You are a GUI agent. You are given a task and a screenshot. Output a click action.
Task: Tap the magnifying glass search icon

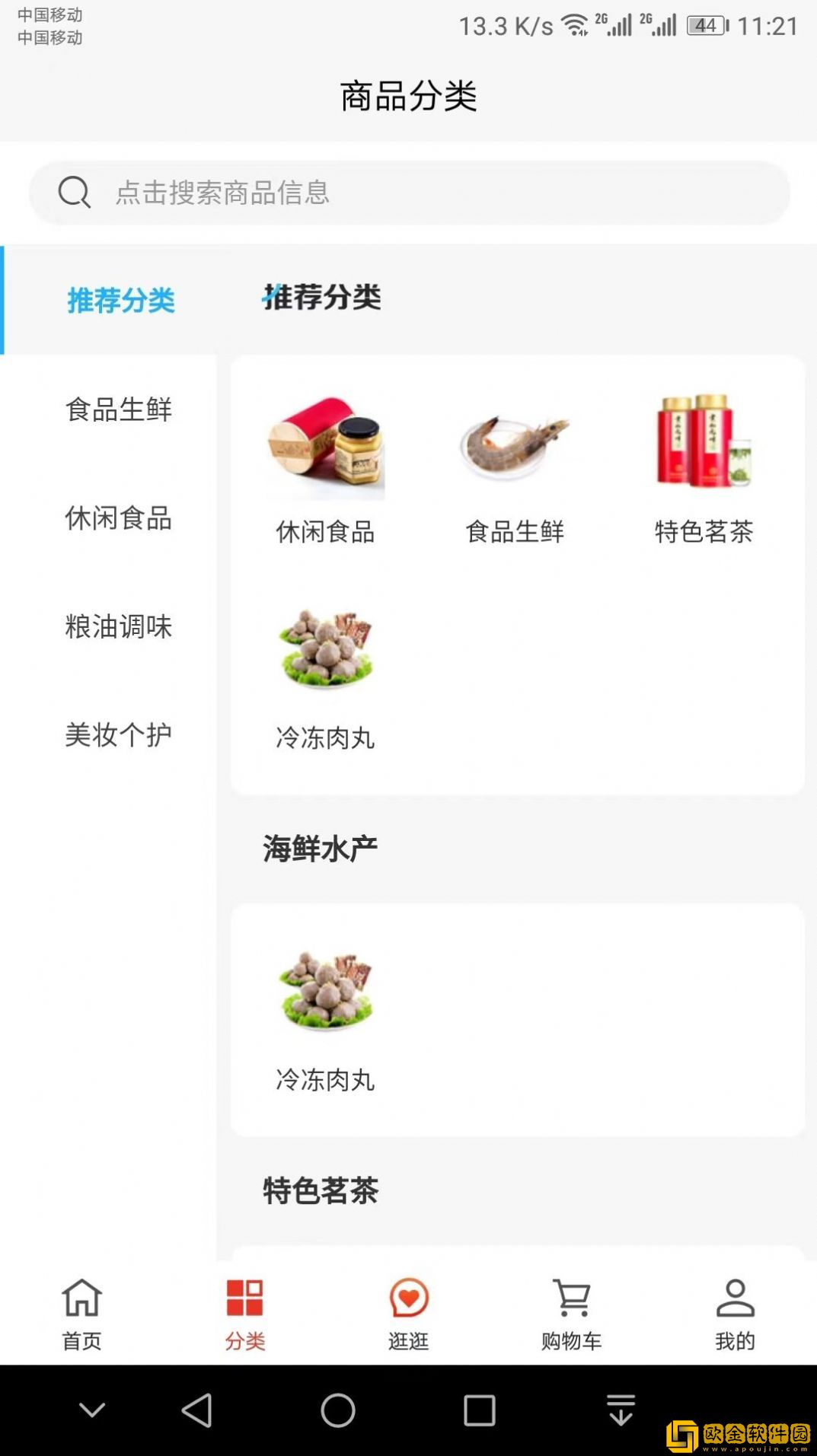(74, 193)
